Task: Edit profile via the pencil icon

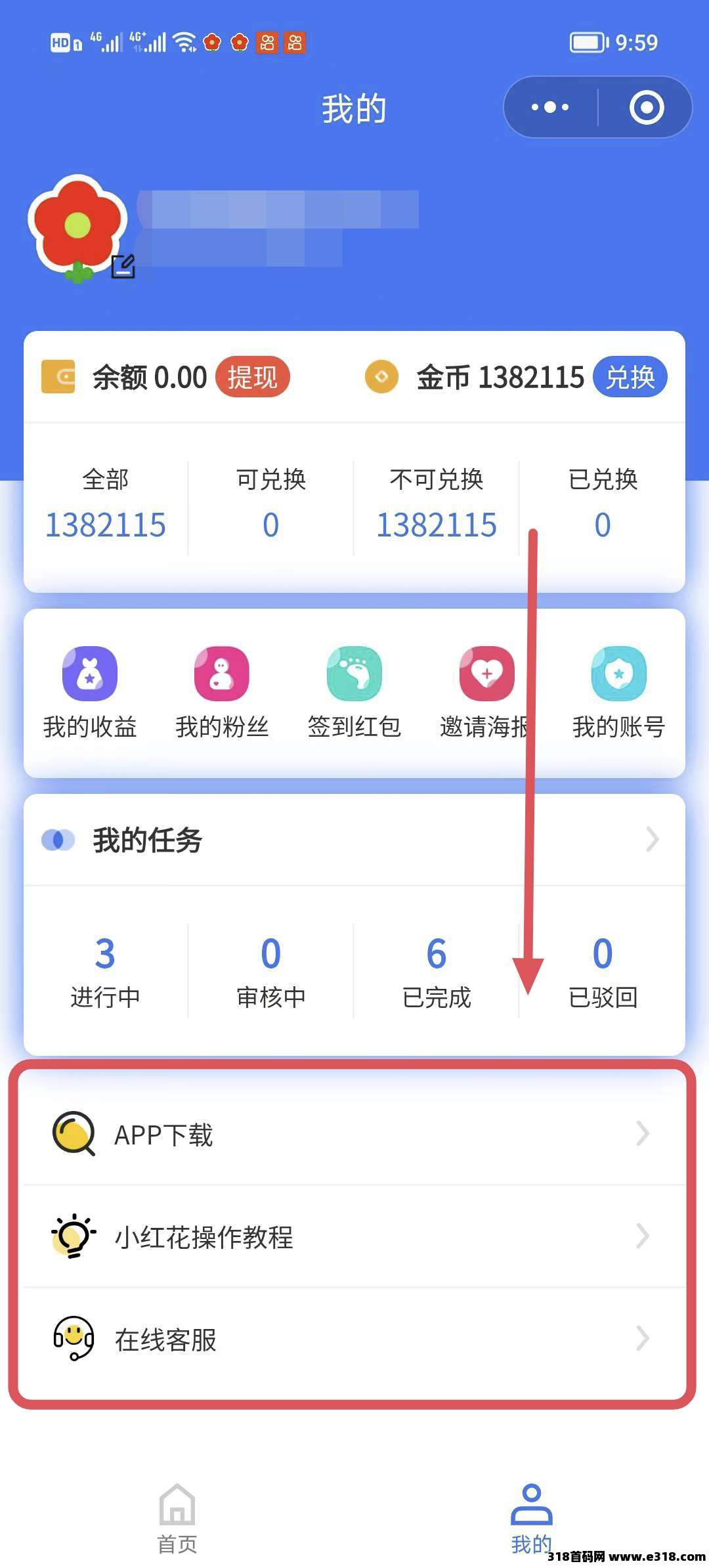Action: click(x=123, y=267)
